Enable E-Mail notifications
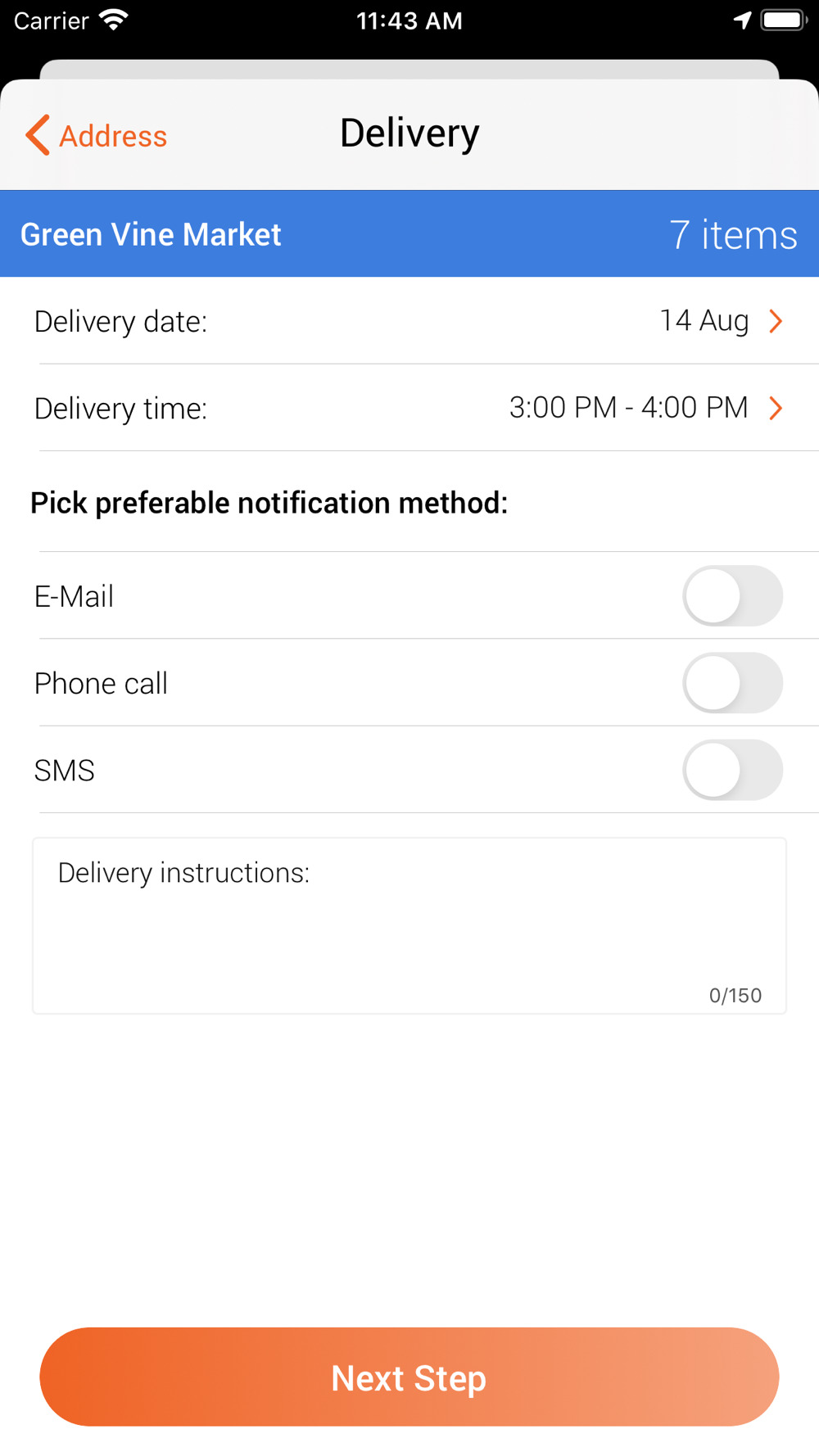The image size is (819, 1456). click(732, 596)
